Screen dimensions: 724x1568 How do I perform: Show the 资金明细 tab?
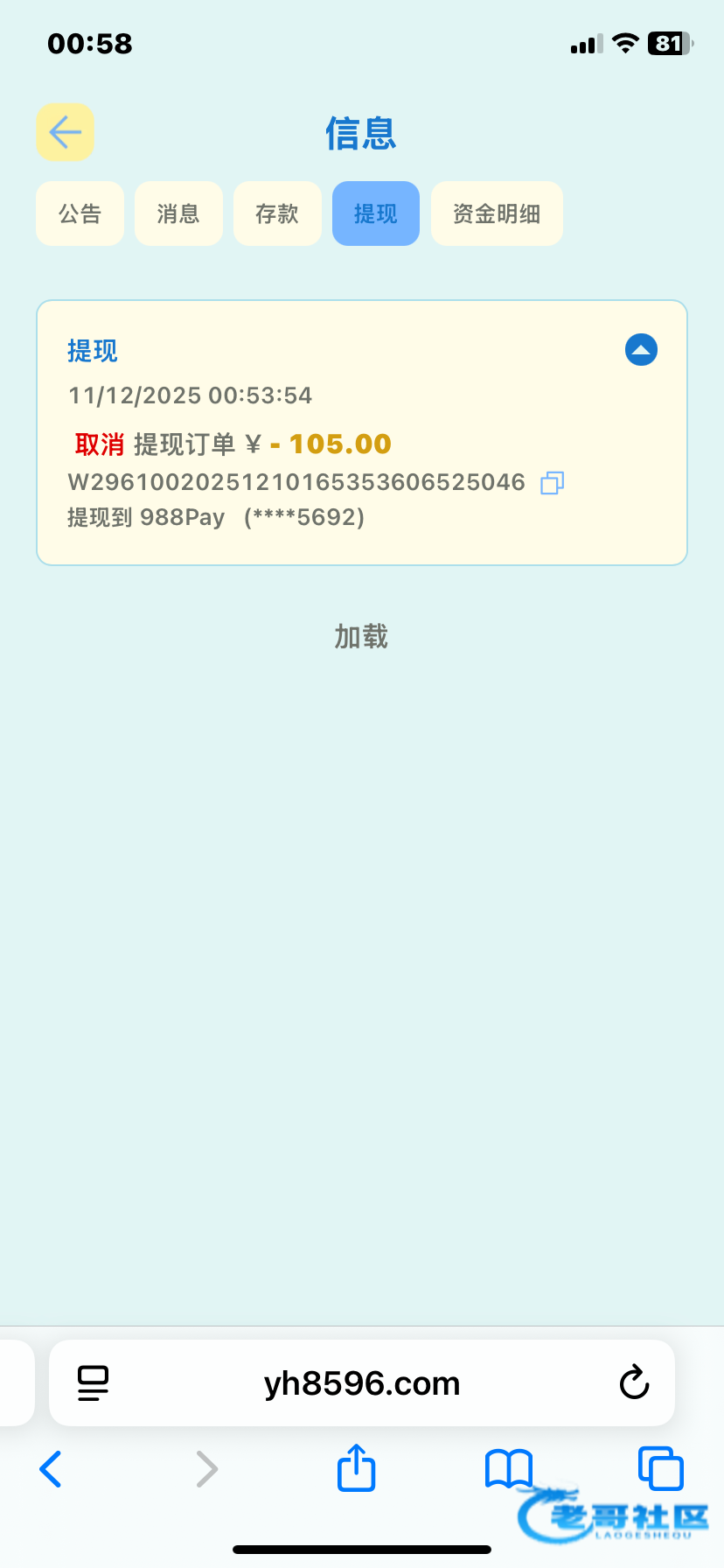pyautogui.click(x=497, y=213)
